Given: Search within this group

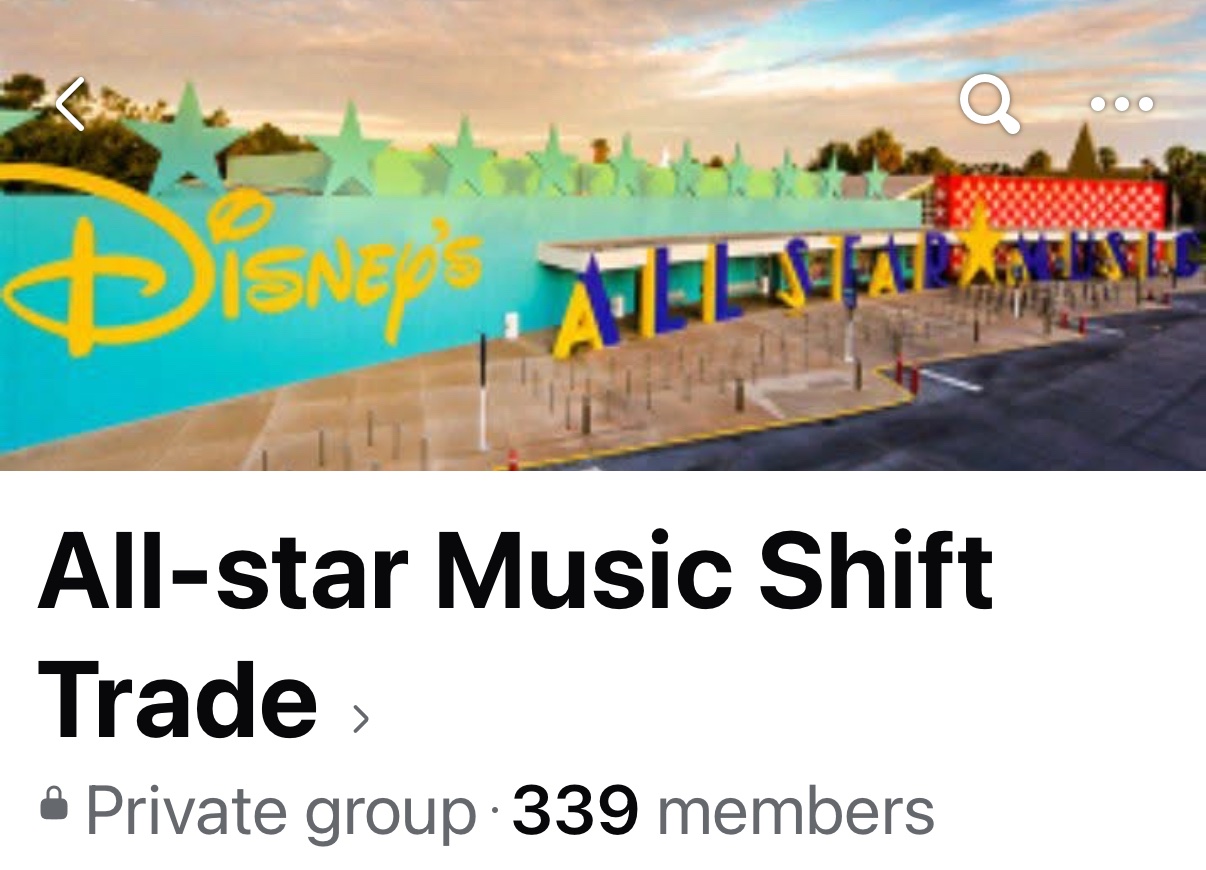Looking at the screenshot, I should tap(989, 105).
